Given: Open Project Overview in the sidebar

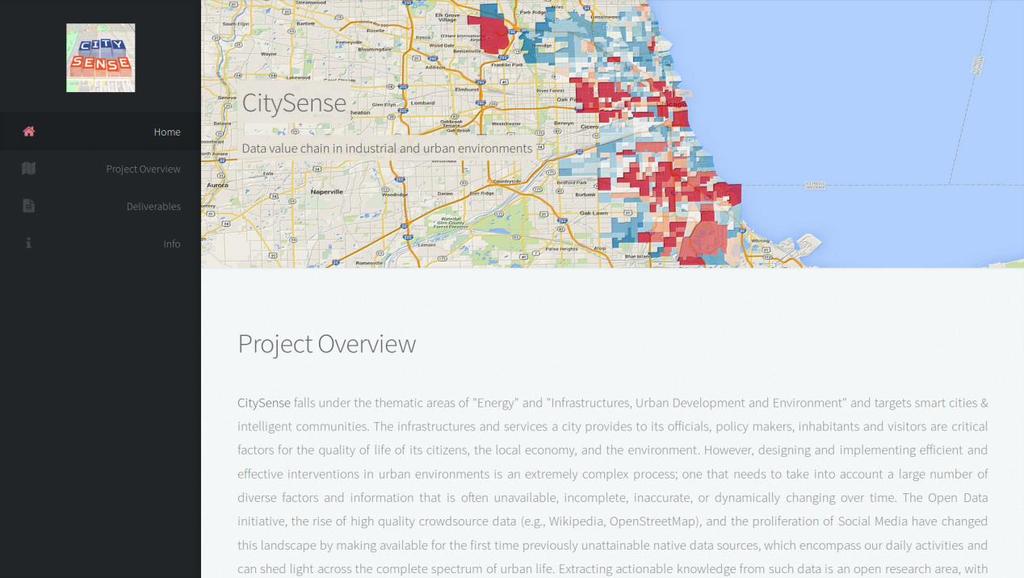Looking at the screenshot, I should click(x=143, y=169).
